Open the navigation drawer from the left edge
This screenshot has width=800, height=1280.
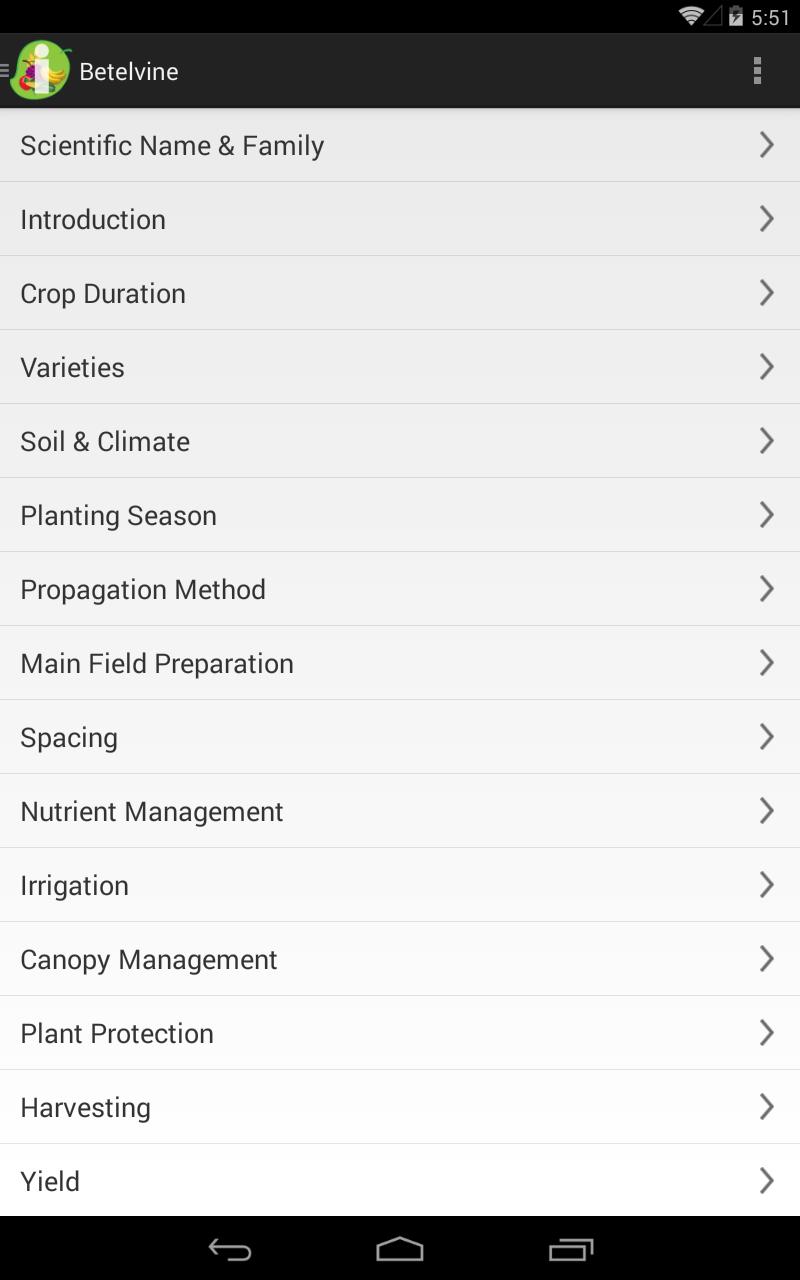pyautogui.click(x=6, y=70)
